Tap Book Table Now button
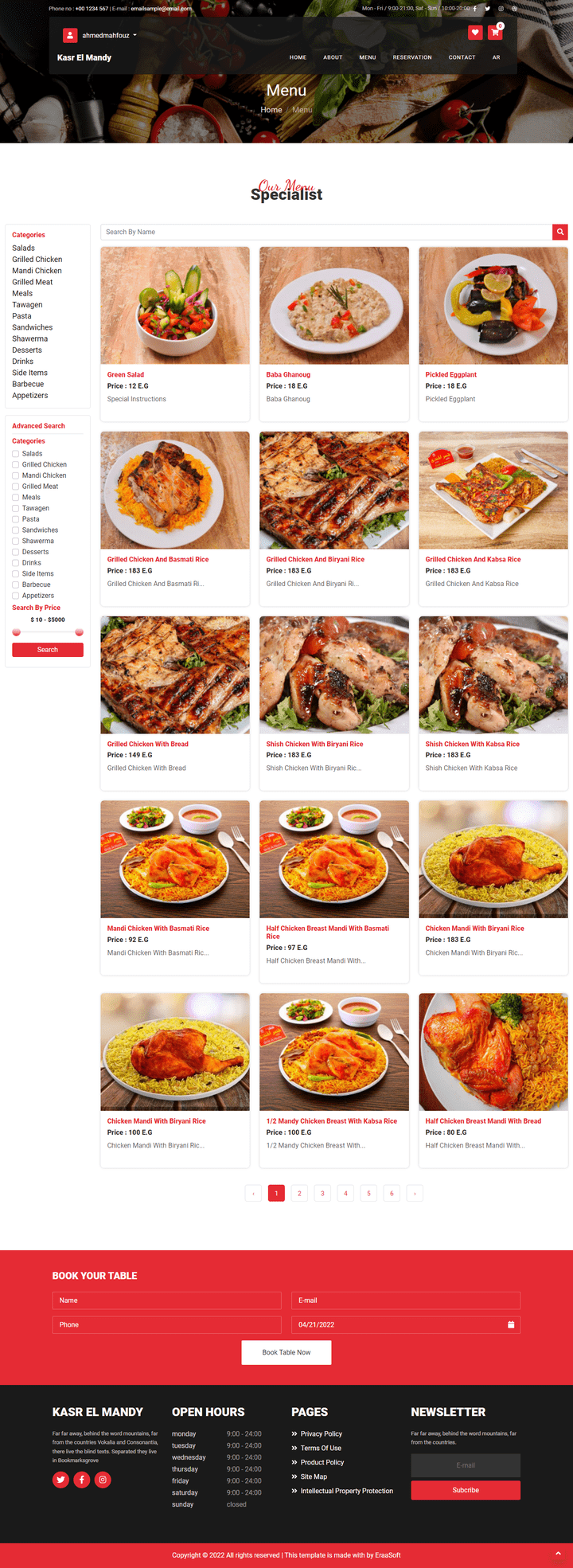 (286, 1352)
